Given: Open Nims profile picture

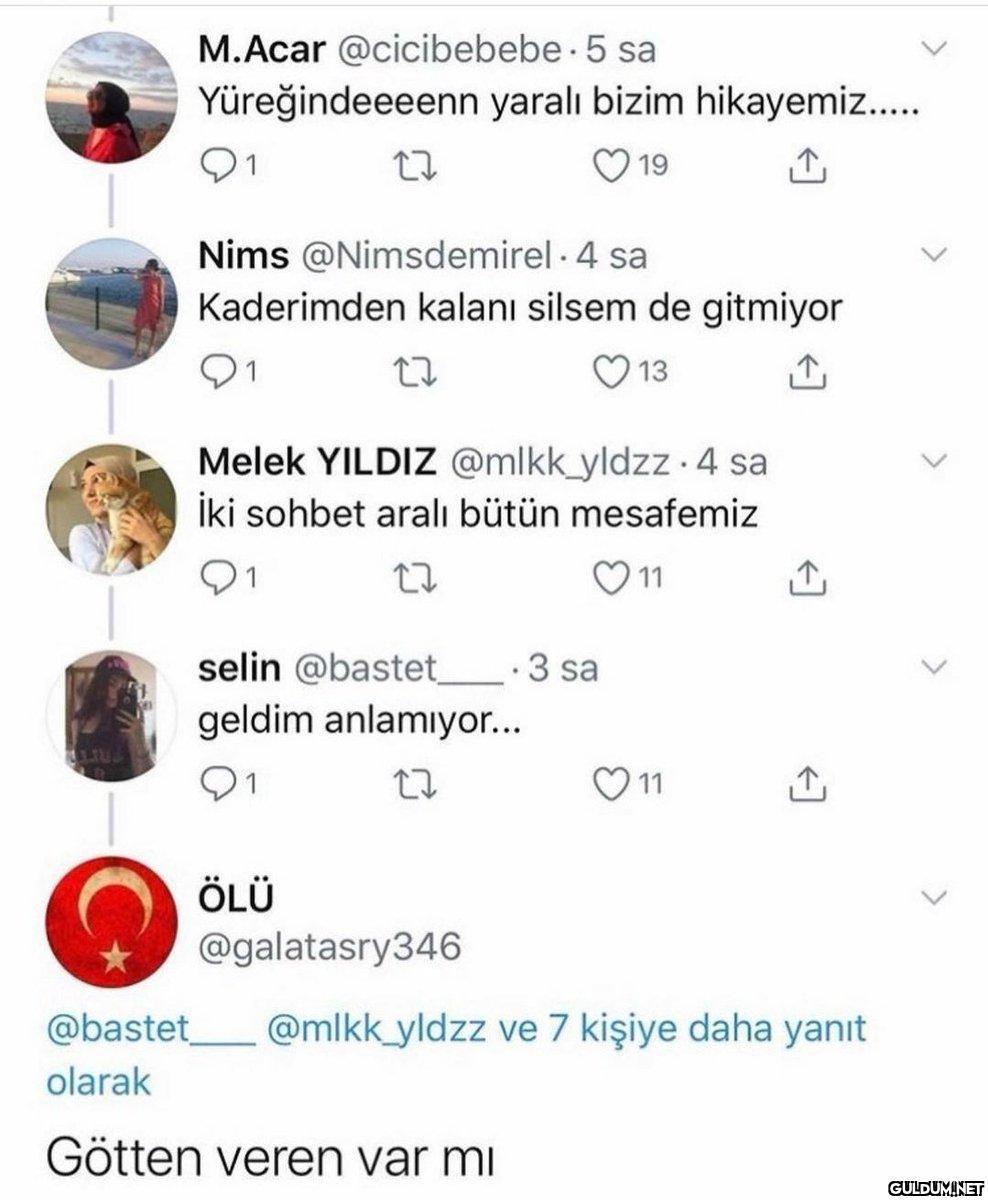Looking at the screenshot, I should 111,304.
